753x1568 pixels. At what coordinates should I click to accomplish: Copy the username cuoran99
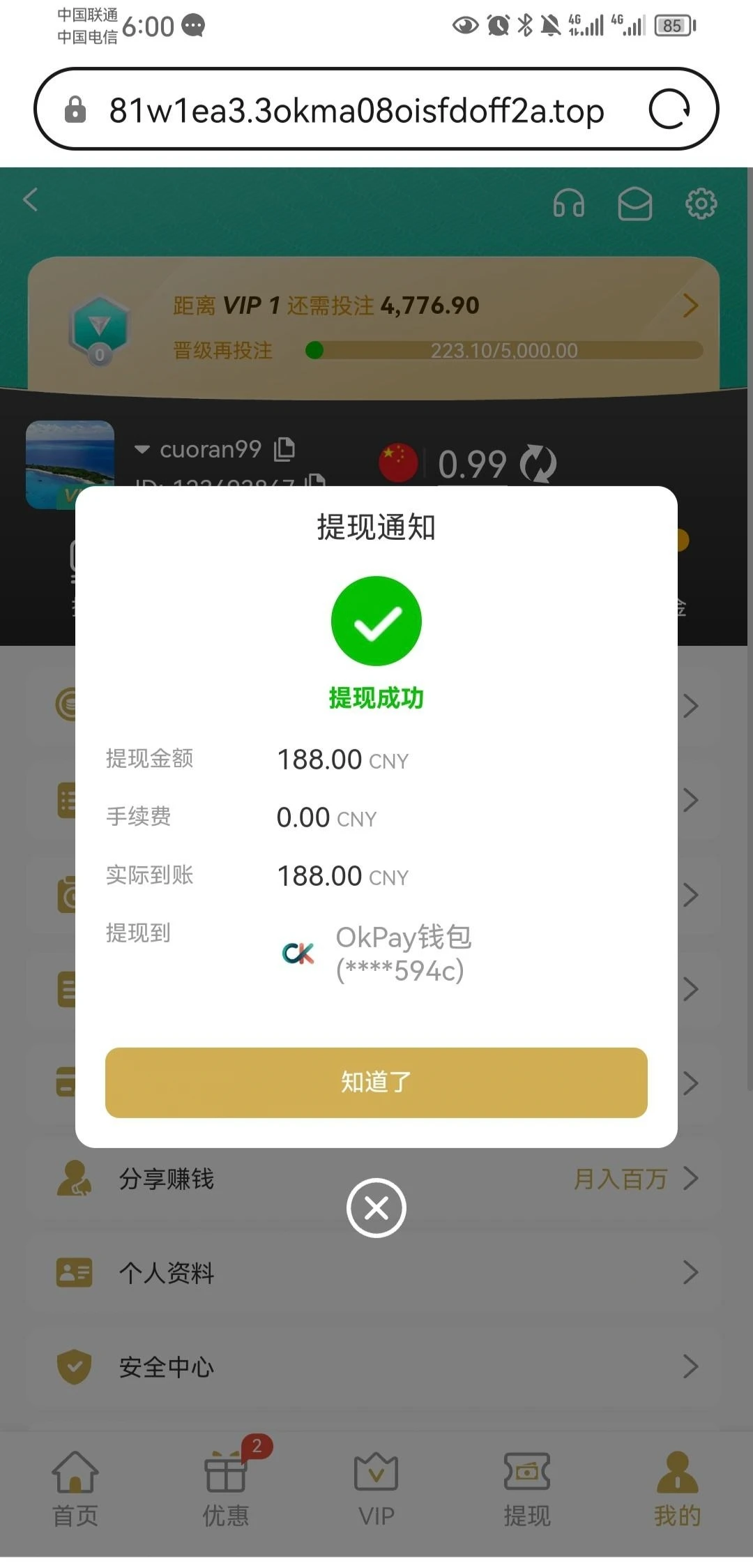(284, 449)
